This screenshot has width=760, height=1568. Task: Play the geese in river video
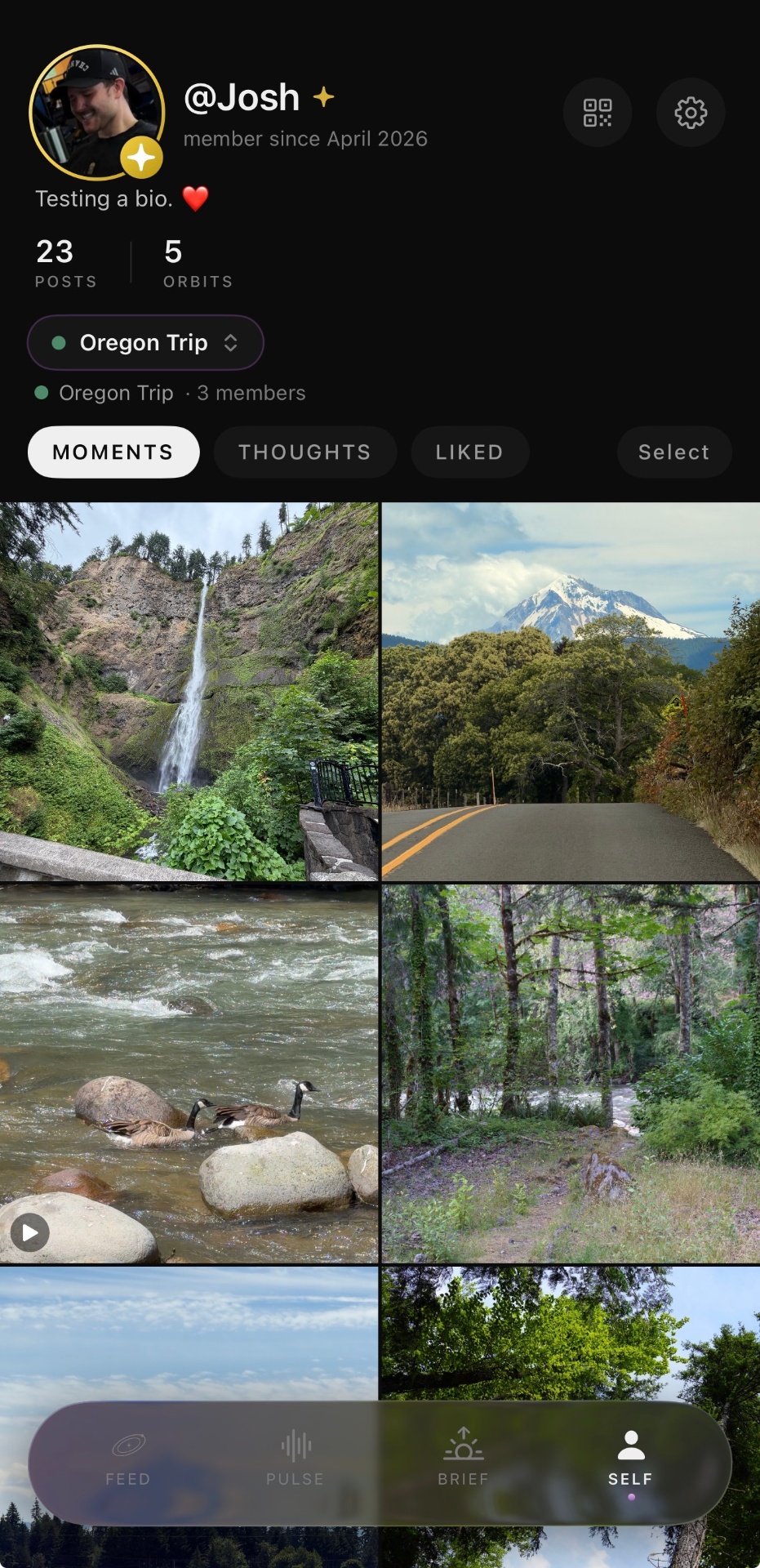189,1073
